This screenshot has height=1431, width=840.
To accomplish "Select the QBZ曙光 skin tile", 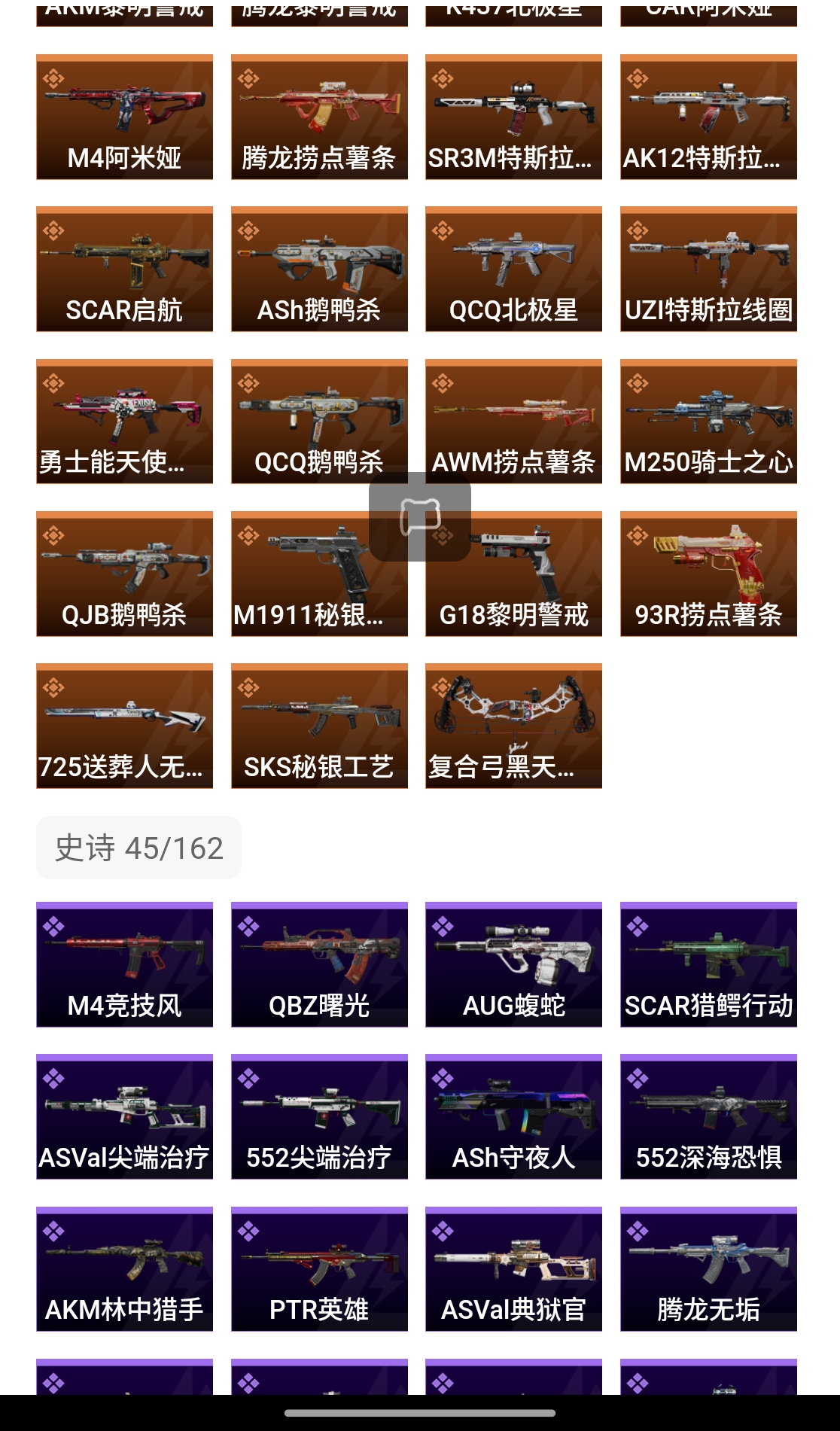I will [x=319, y=964].
